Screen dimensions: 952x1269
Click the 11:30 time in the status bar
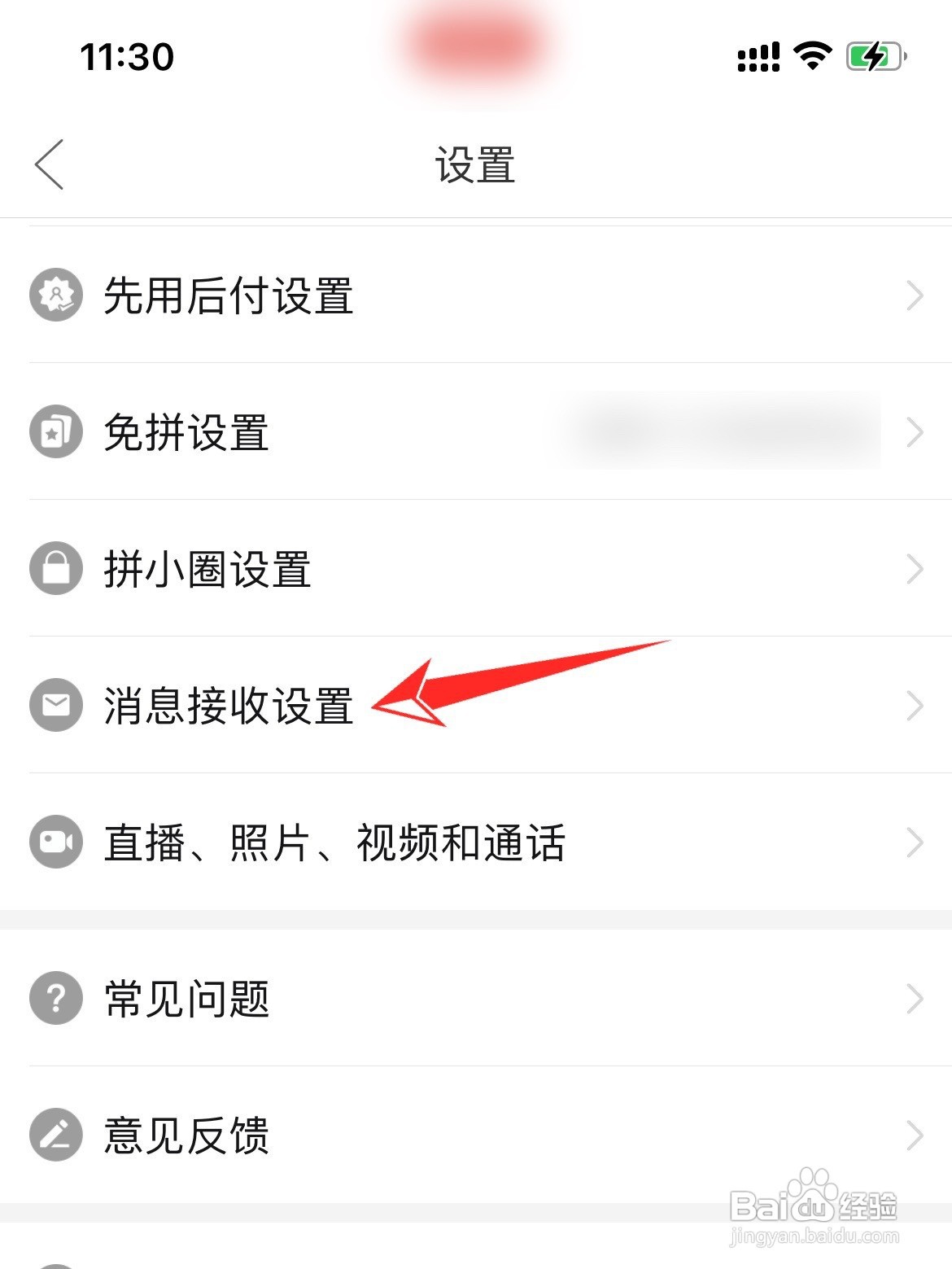pos(126,55)
